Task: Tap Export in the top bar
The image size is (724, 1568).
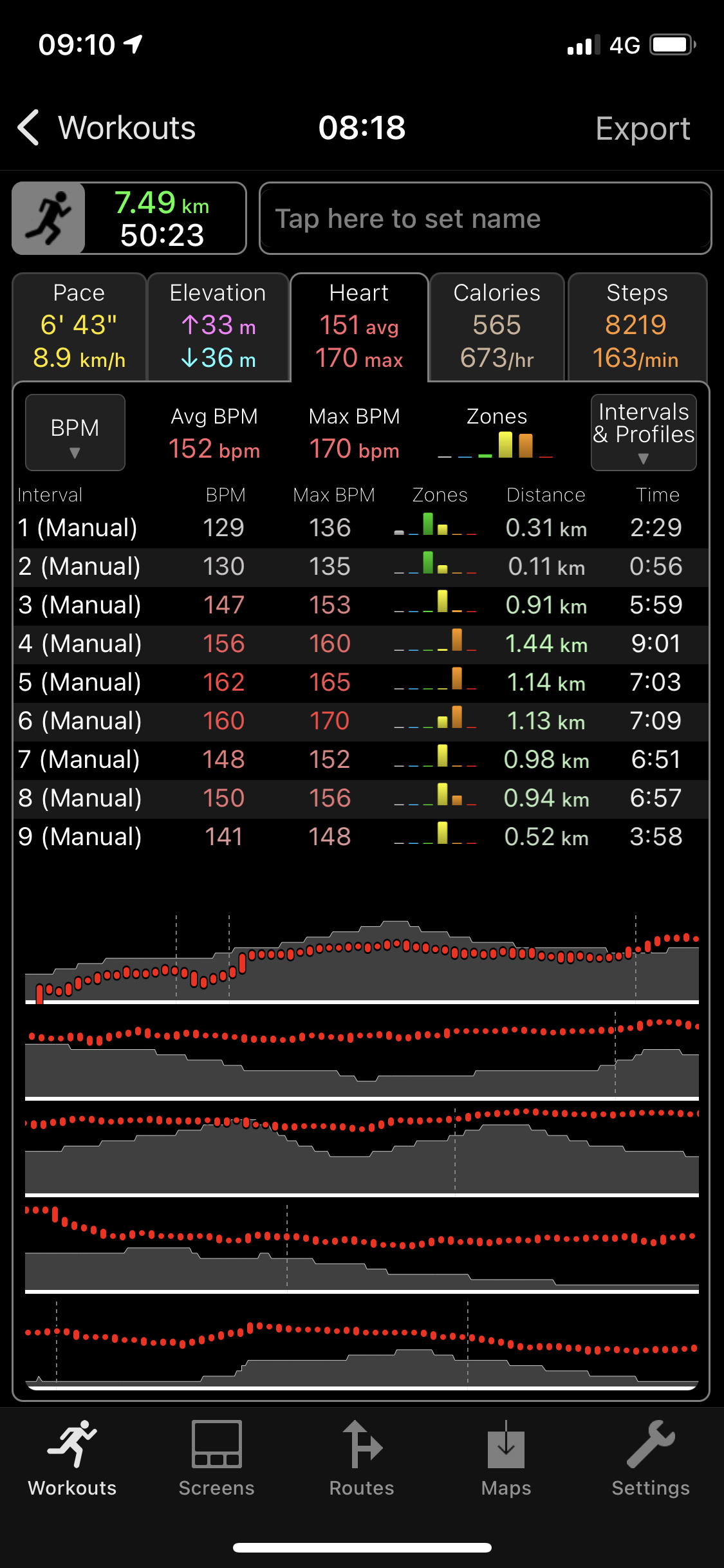Action: (x=642, y=128)
